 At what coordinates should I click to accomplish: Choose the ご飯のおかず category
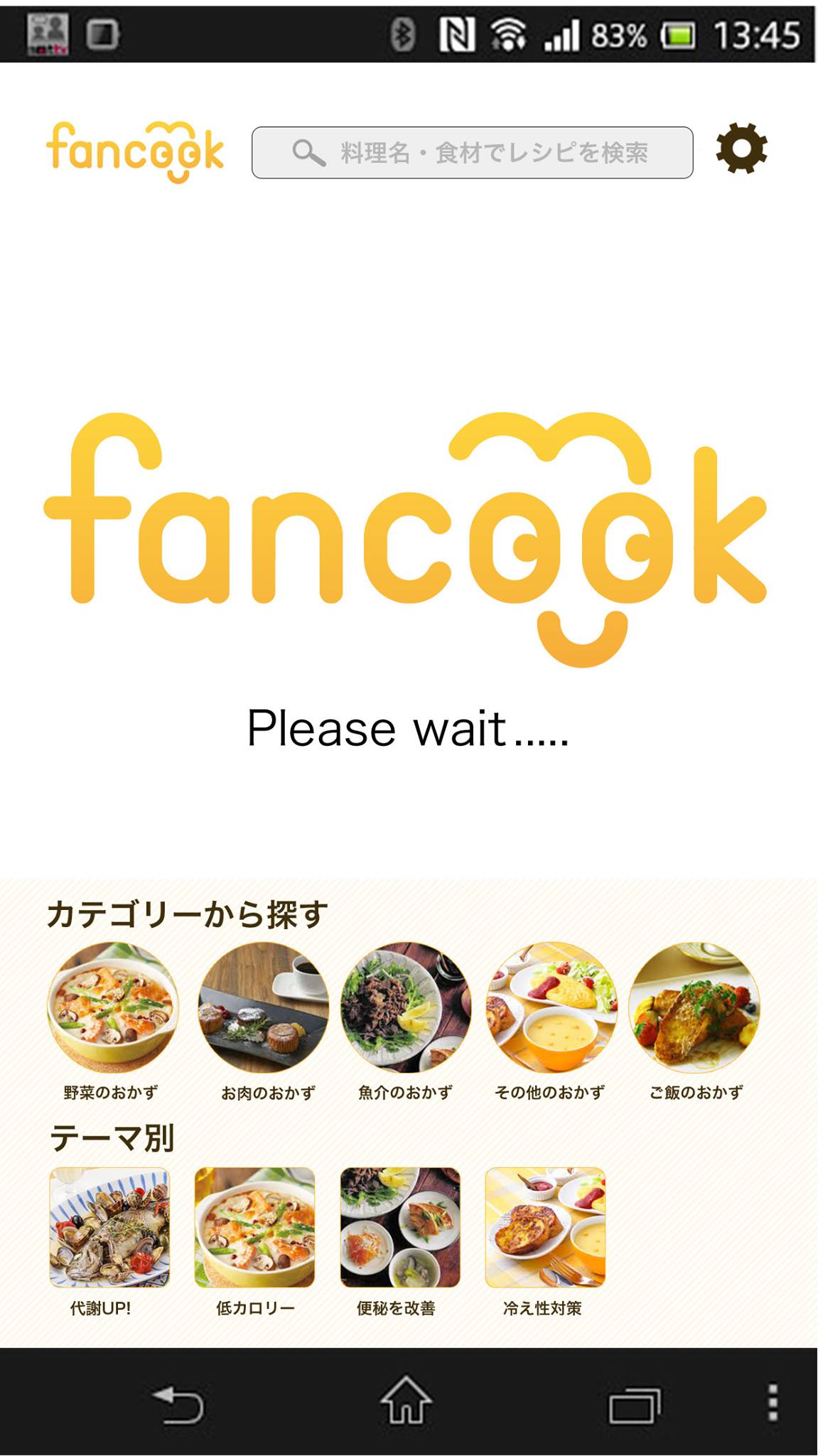click(x=694, y=1007)
